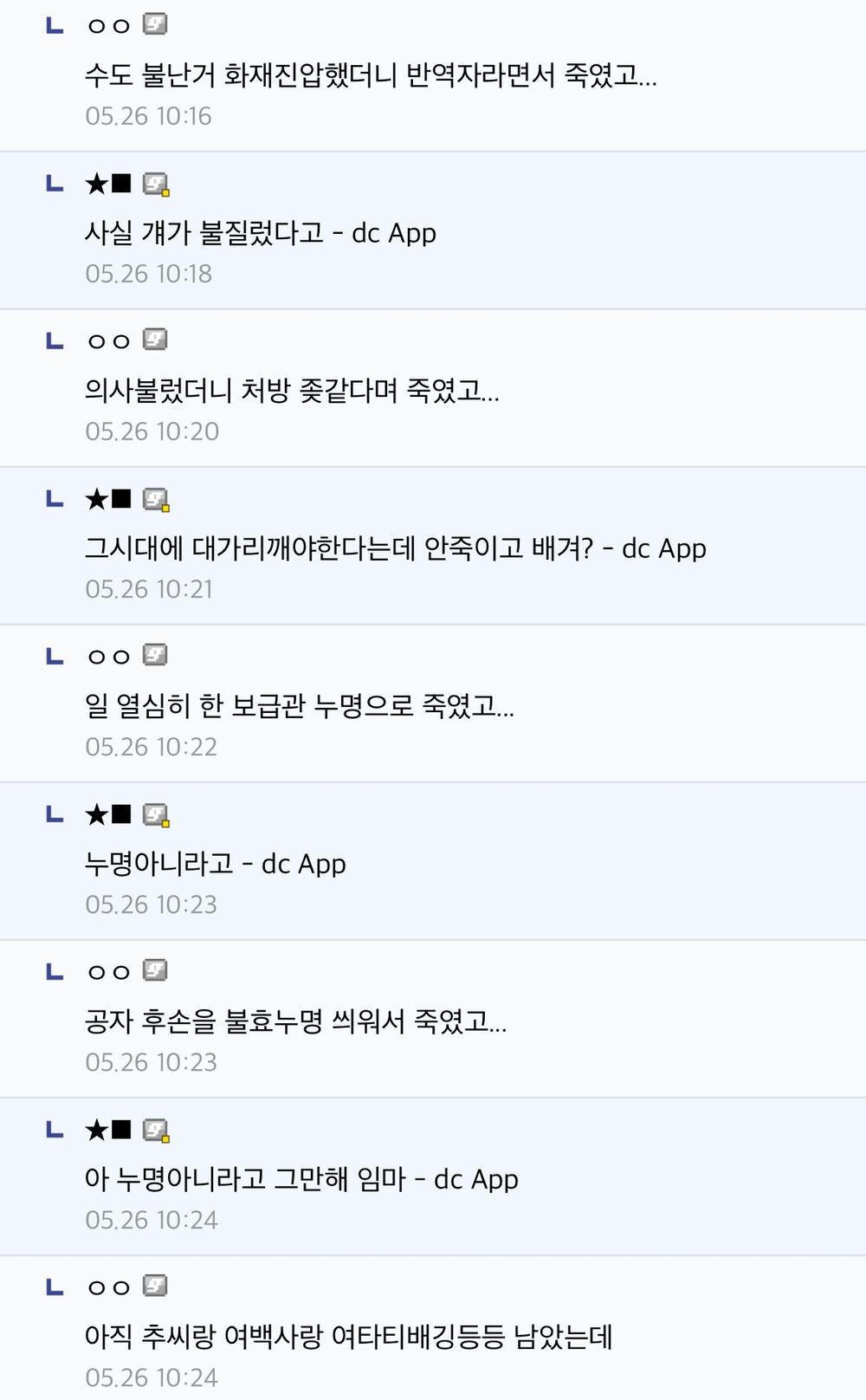This screenshot has height=1400, width=866.
Task: Select reply 일 열심히 한 보급관 누명으로 죽였고
Action: click(299, 706)
